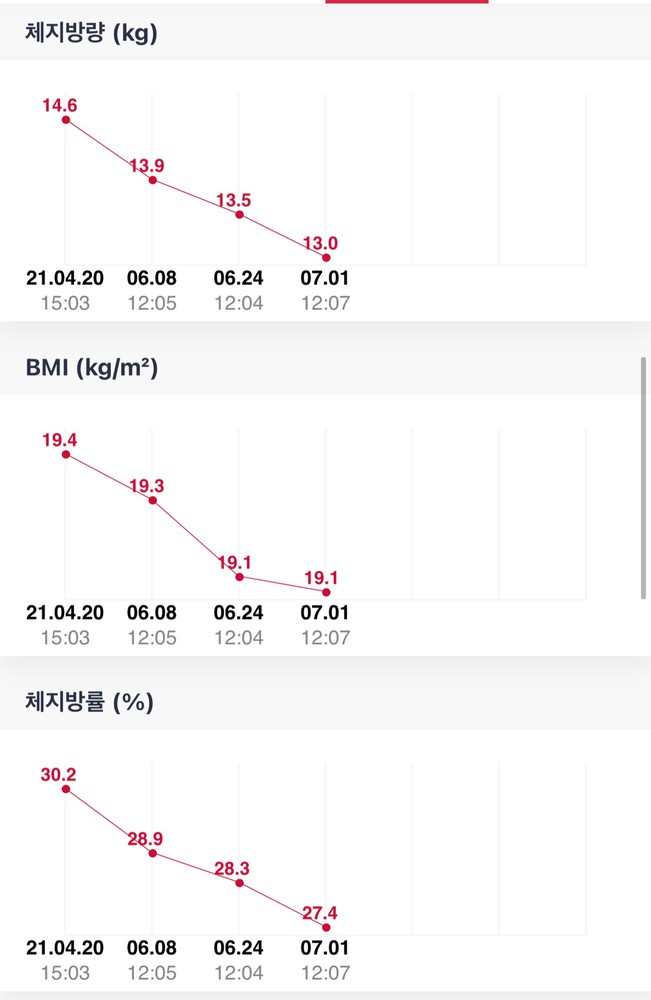The width and height of the screenshot is (651, 1000).
Task: Select the 13.0 point on 체지방량 chart
Action: (x=326, y=258)
